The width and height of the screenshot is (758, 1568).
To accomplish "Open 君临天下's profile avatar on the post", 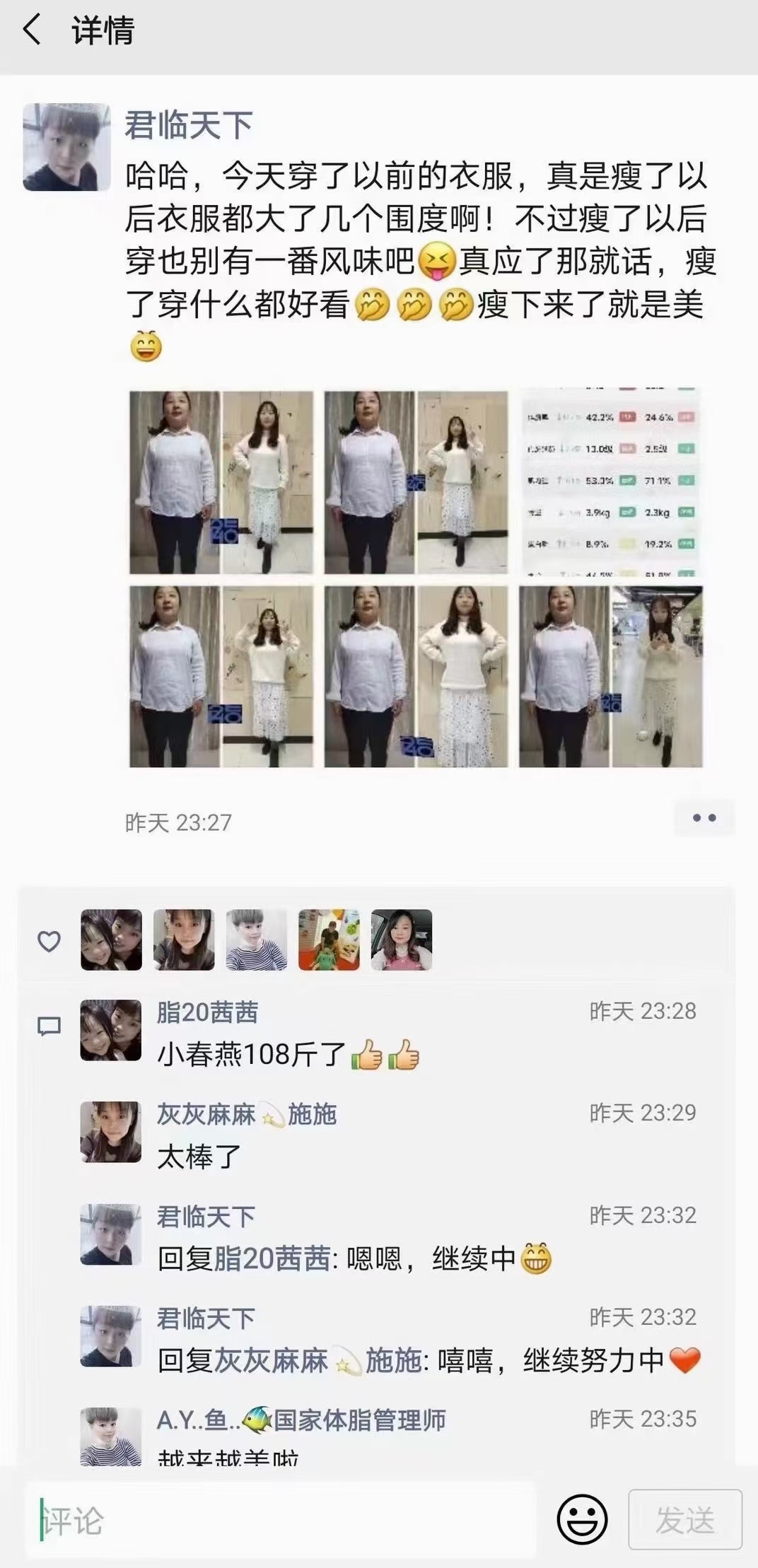I will pos(67,147).
